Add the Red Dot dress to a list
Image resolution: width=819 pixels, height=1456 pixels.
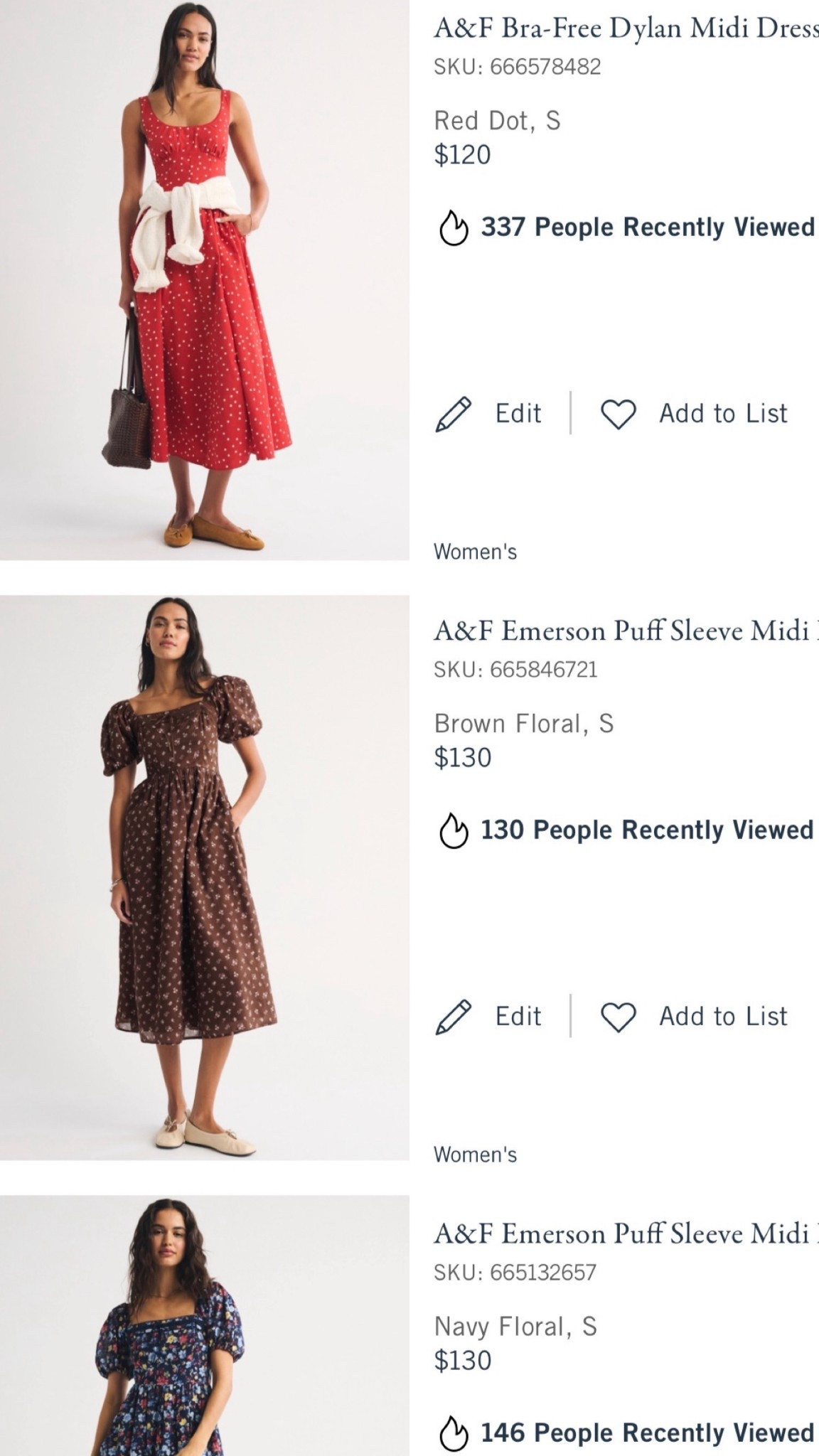pyautogui.click(x=722, y=412)
